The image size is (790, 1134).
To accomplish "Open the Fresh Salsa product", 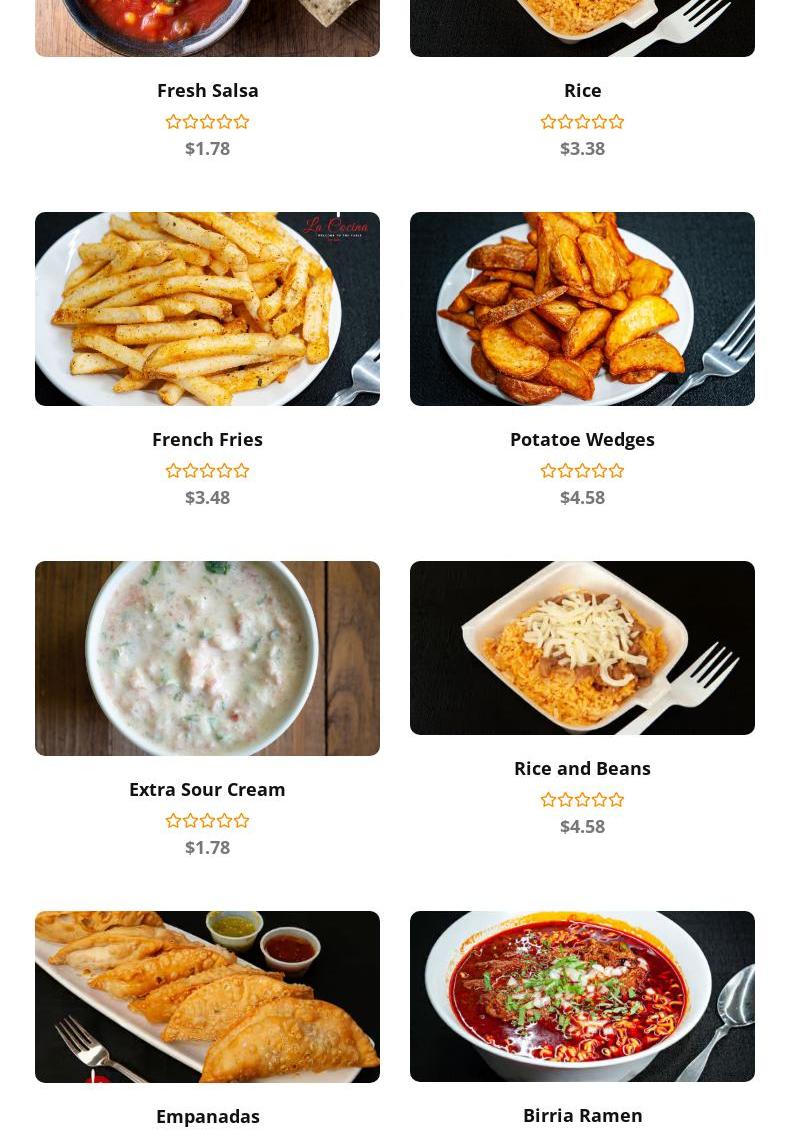I will (207, 90).
